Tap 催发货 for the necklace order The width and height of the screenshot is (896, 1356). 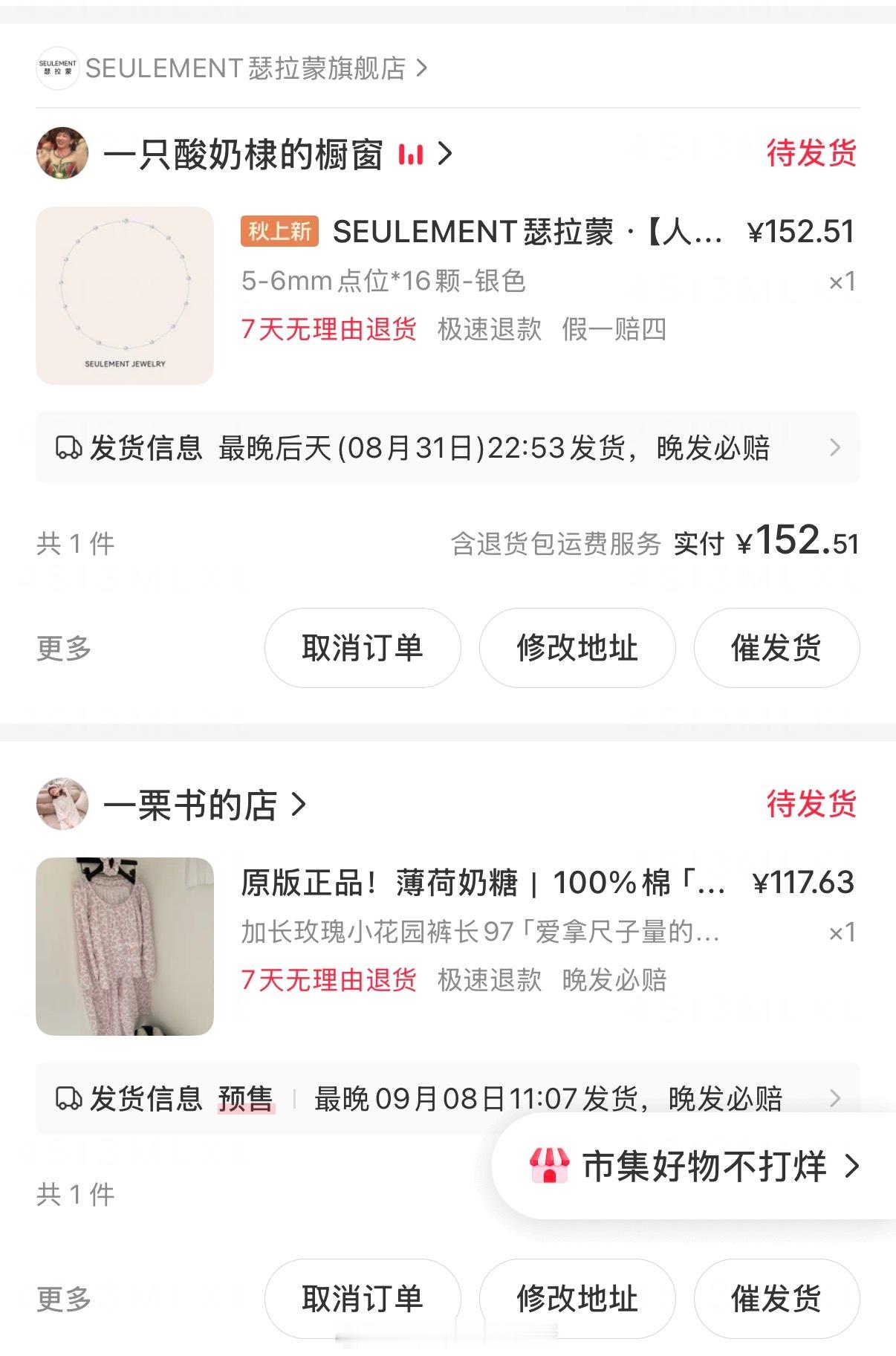tap(777, 648)
